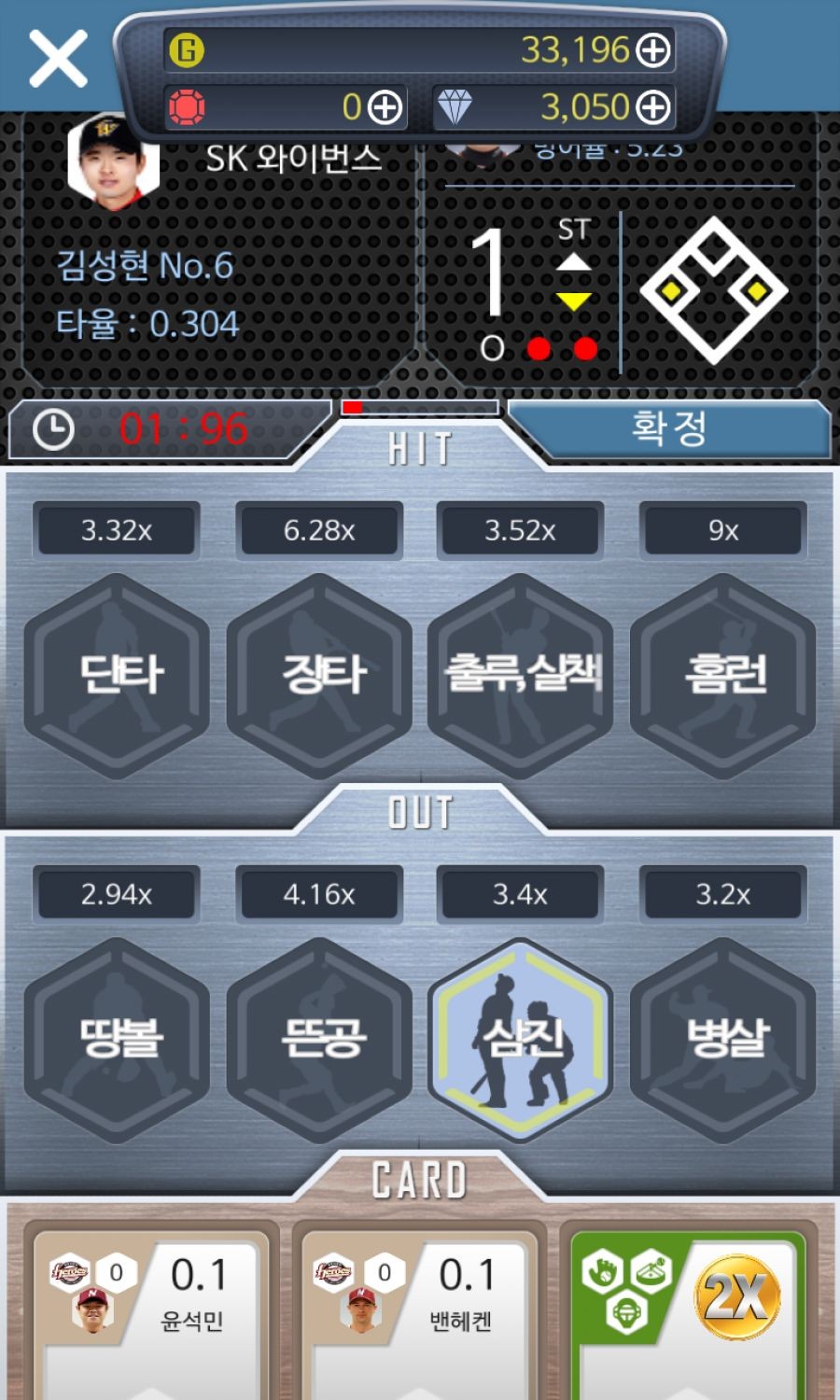840x1400 pixels.
Task: Add more gold coins
Action: pyautogui.click(x=653, y=50)
